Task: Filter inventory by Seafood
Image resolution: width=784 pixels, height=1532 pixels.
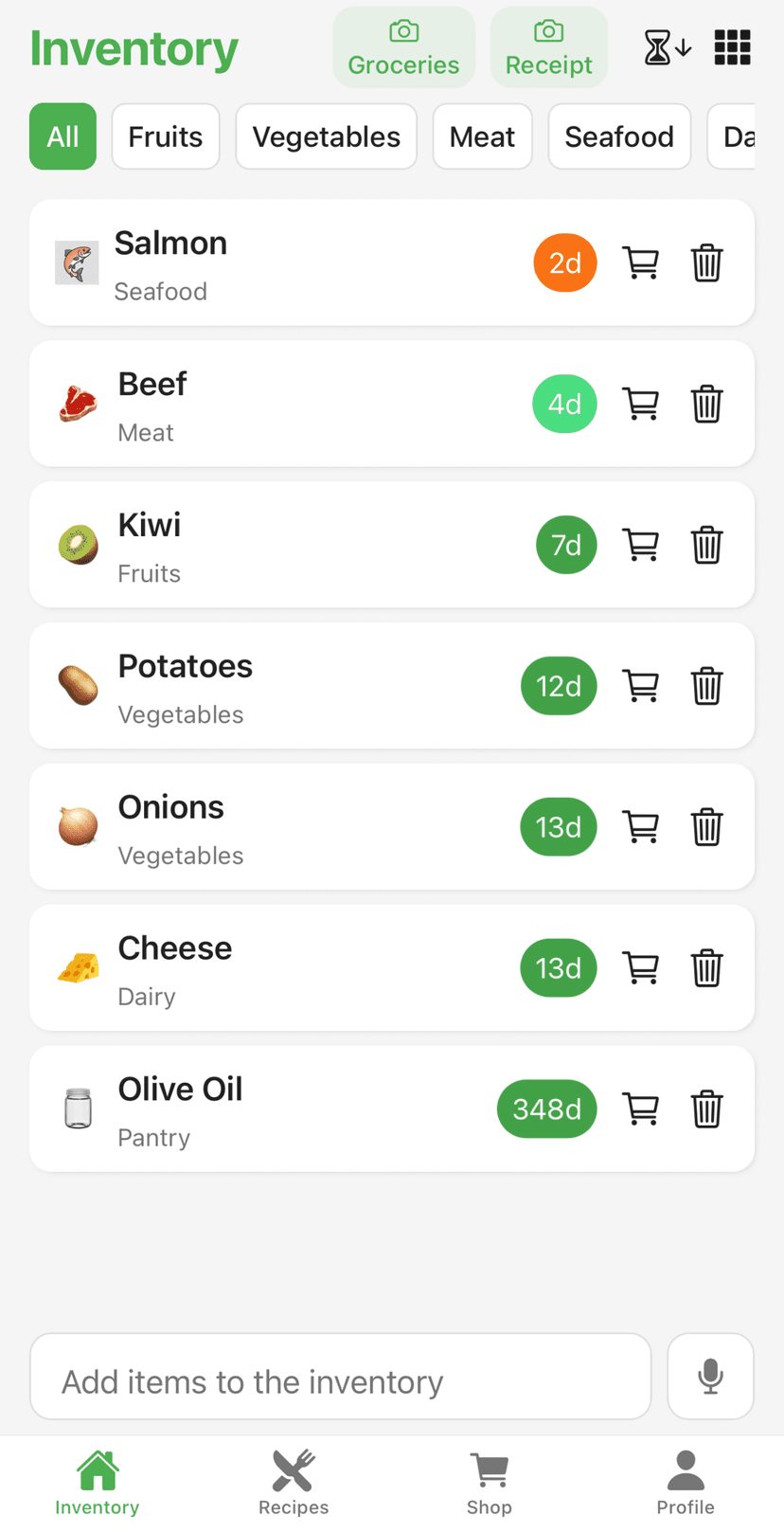Action: click(619, 136)
